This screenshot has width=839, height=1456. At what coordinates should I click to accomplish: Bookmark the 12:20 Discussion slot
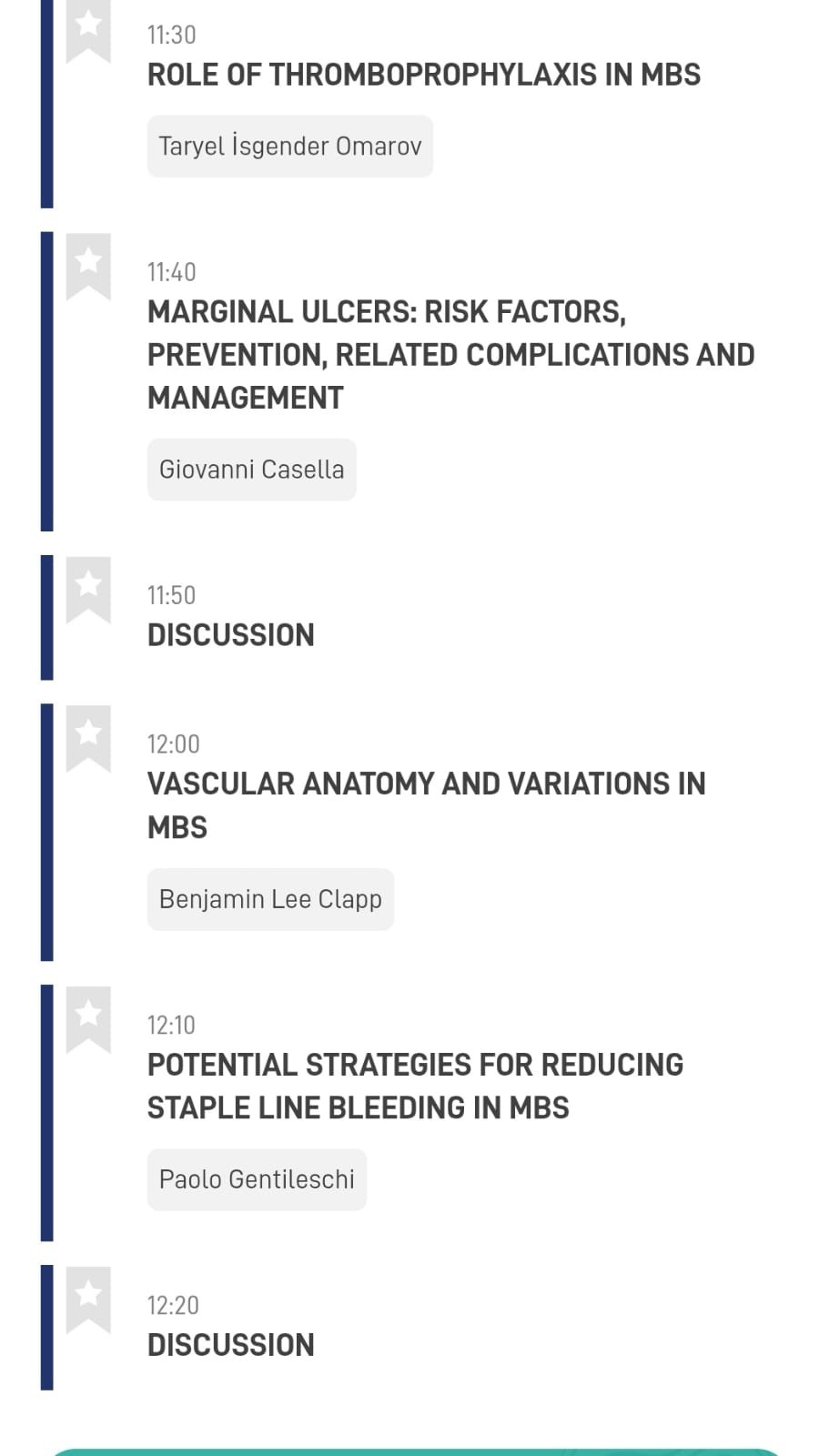(88, 1298)
